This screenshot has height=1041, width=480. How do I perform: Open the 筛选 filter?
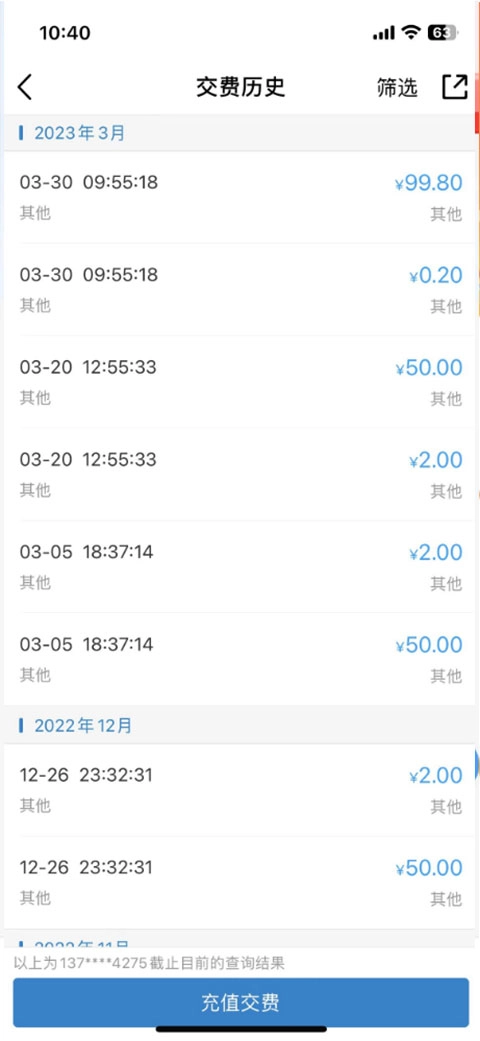(397, 87)
